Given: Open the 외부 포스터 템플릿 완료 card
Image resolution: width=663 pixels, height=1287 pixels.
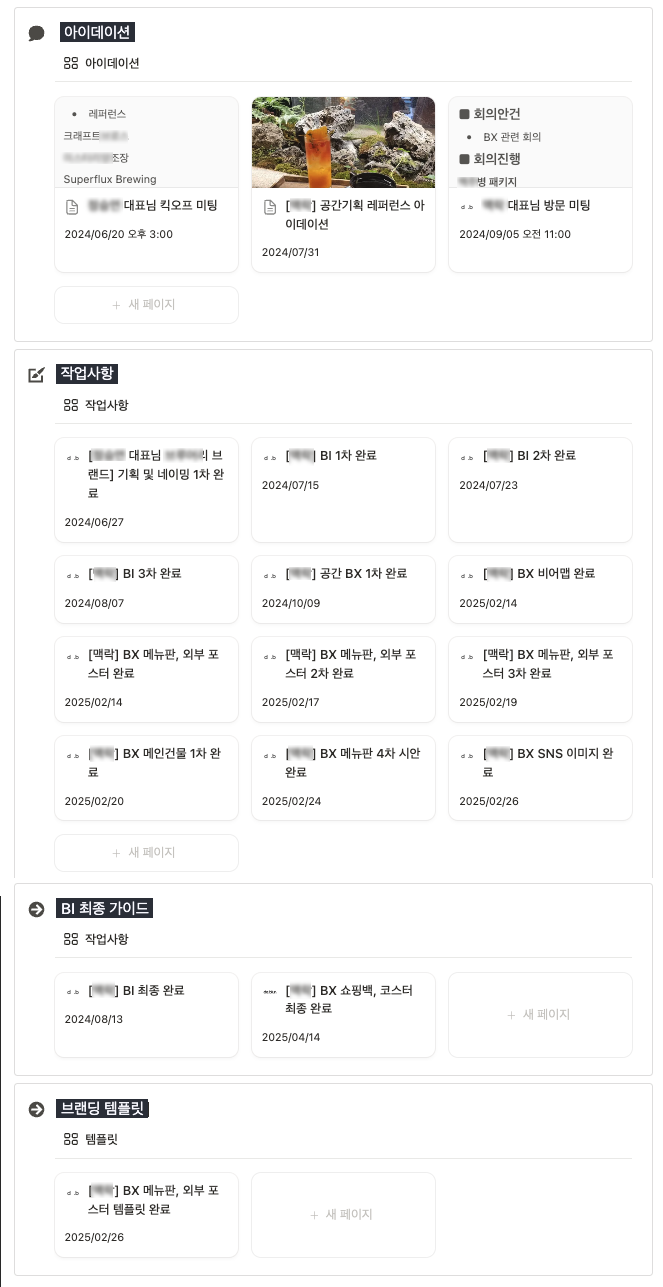Looking at the screenshot, I should 146,1215.
